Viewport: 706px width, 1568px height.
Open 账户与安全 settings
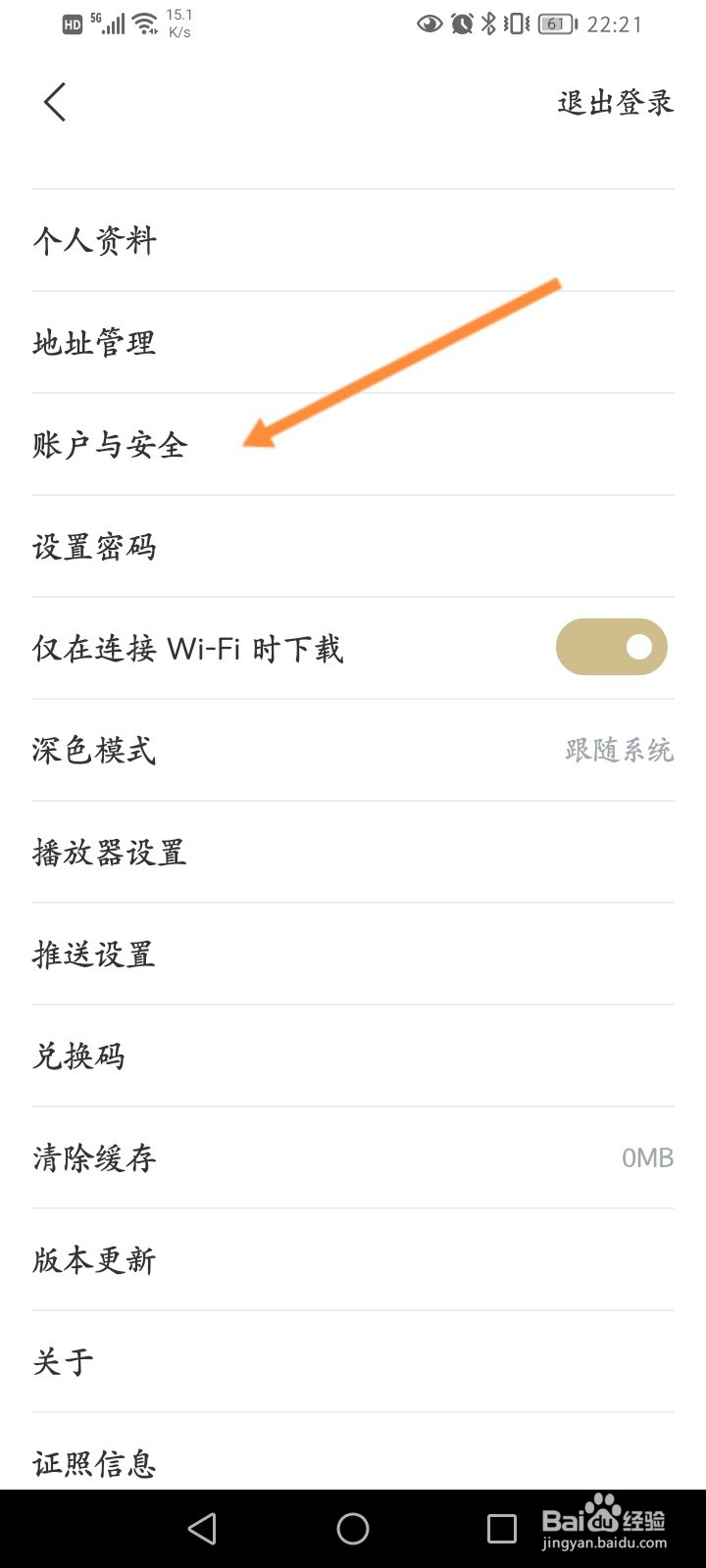pos(353,444)
